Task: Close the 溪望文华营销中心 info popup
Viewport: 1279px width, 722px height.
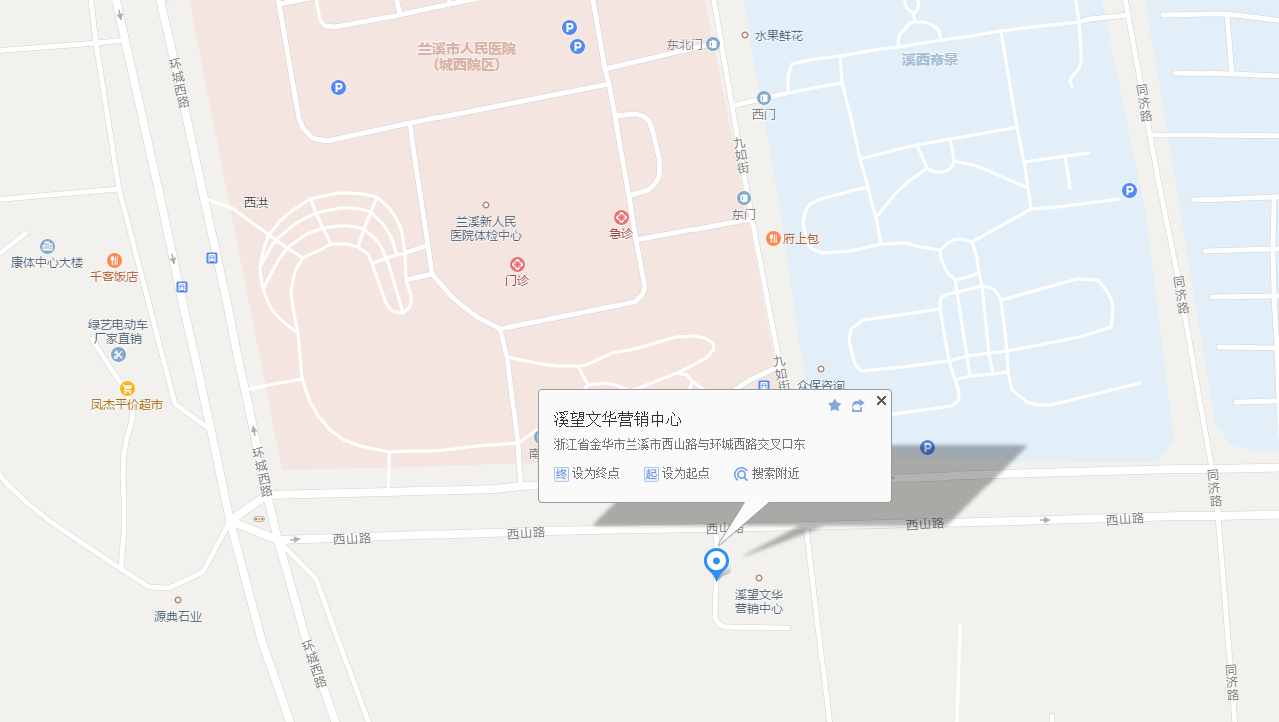Action: tap(881, 401)
